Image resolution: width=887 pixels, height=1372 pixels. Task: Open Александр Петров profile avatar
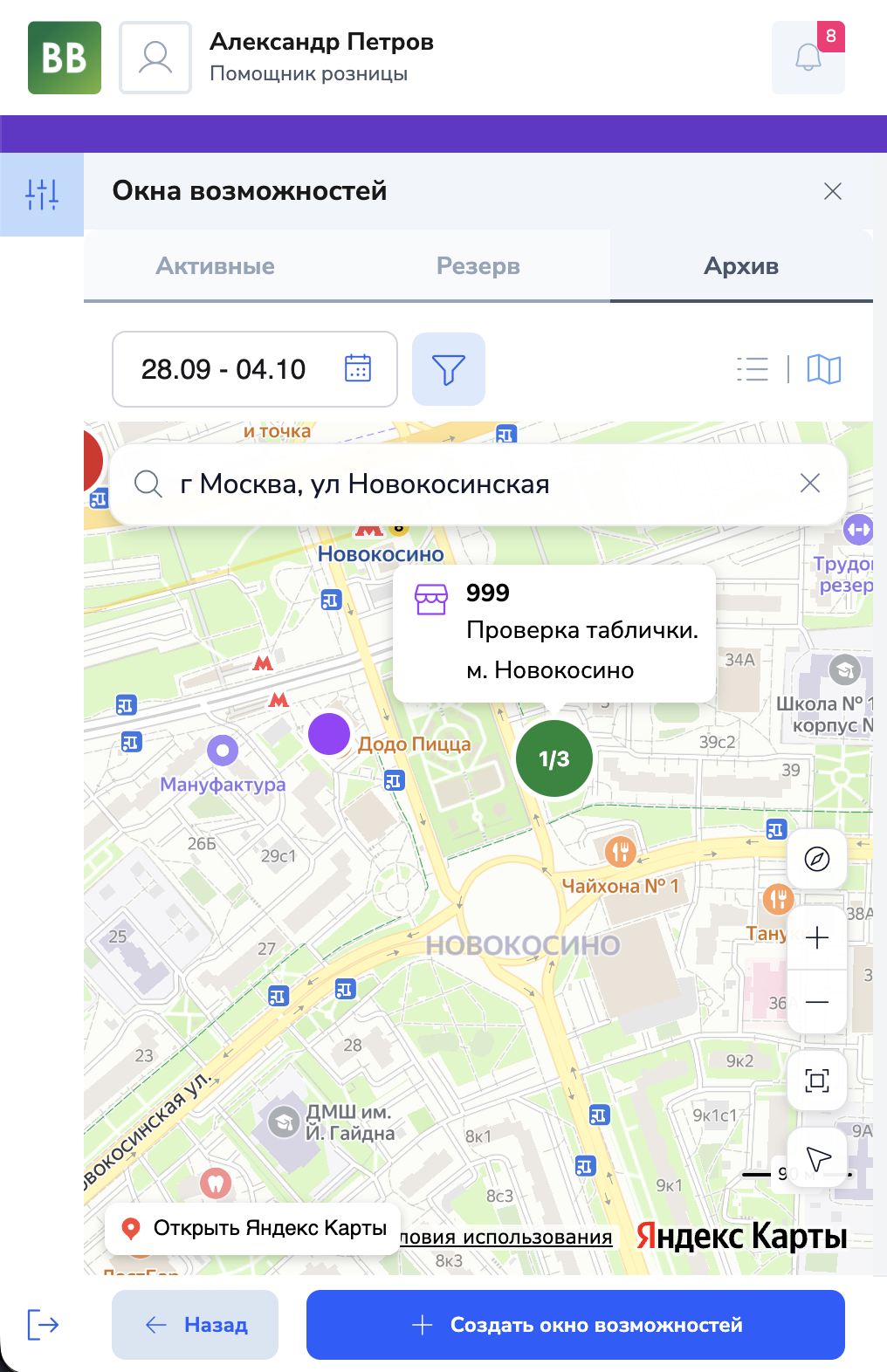click(155, 58)
